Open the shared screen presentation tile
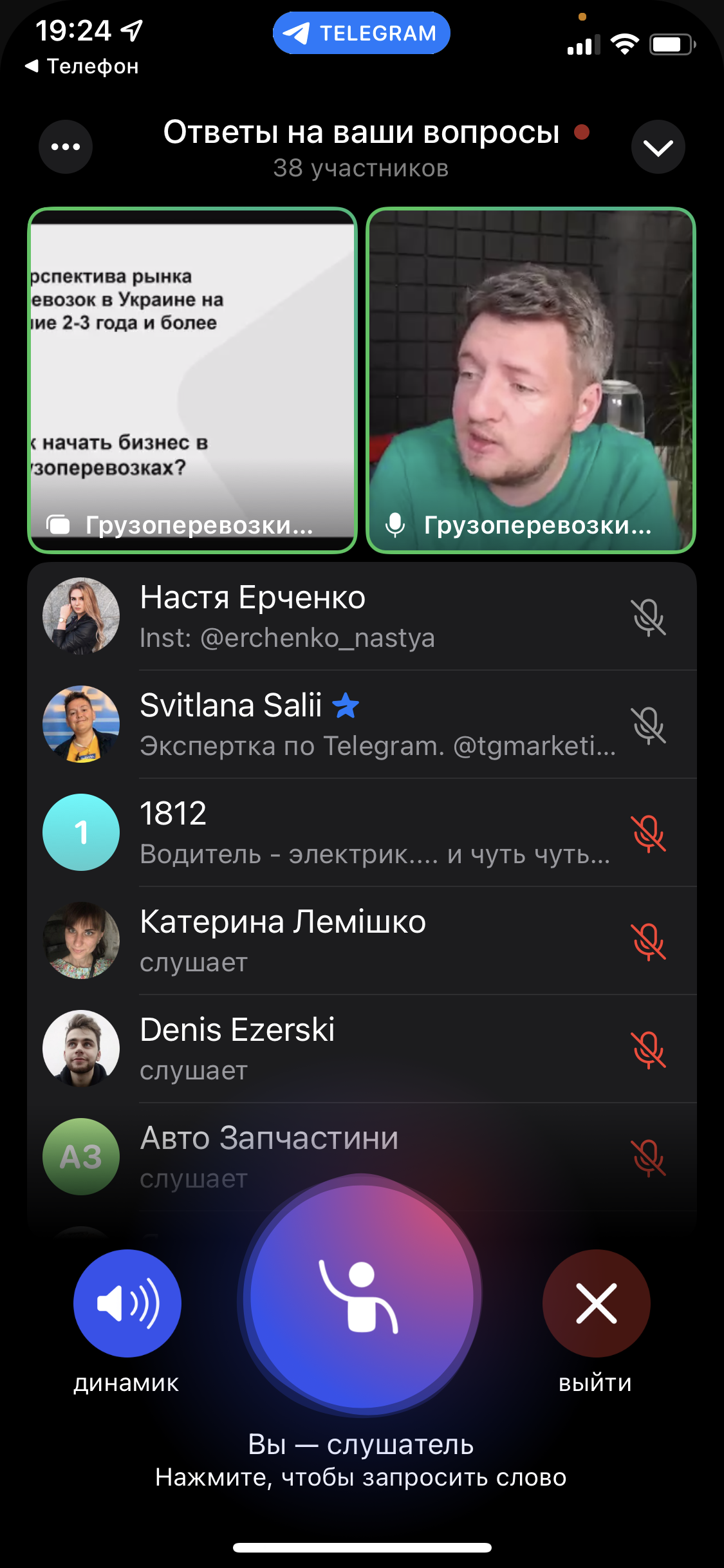 (x=192, y=380)
